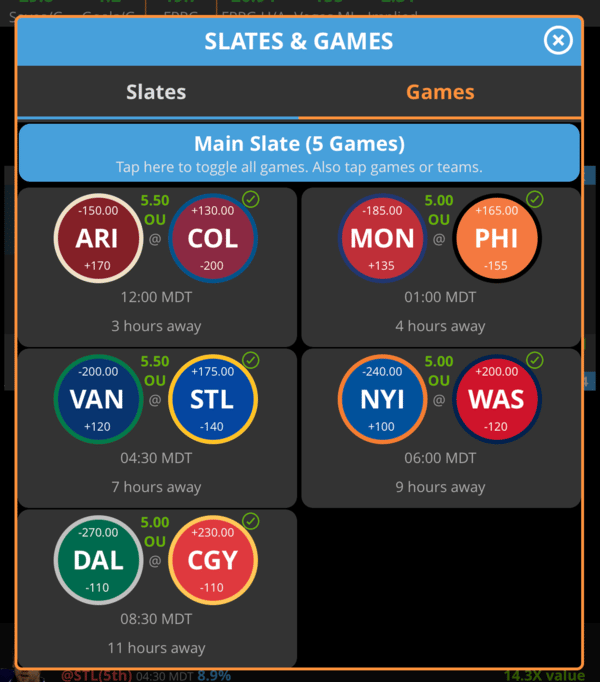Select the STL team circle
The image size is (600, 682).
click(x=213, y=399)
